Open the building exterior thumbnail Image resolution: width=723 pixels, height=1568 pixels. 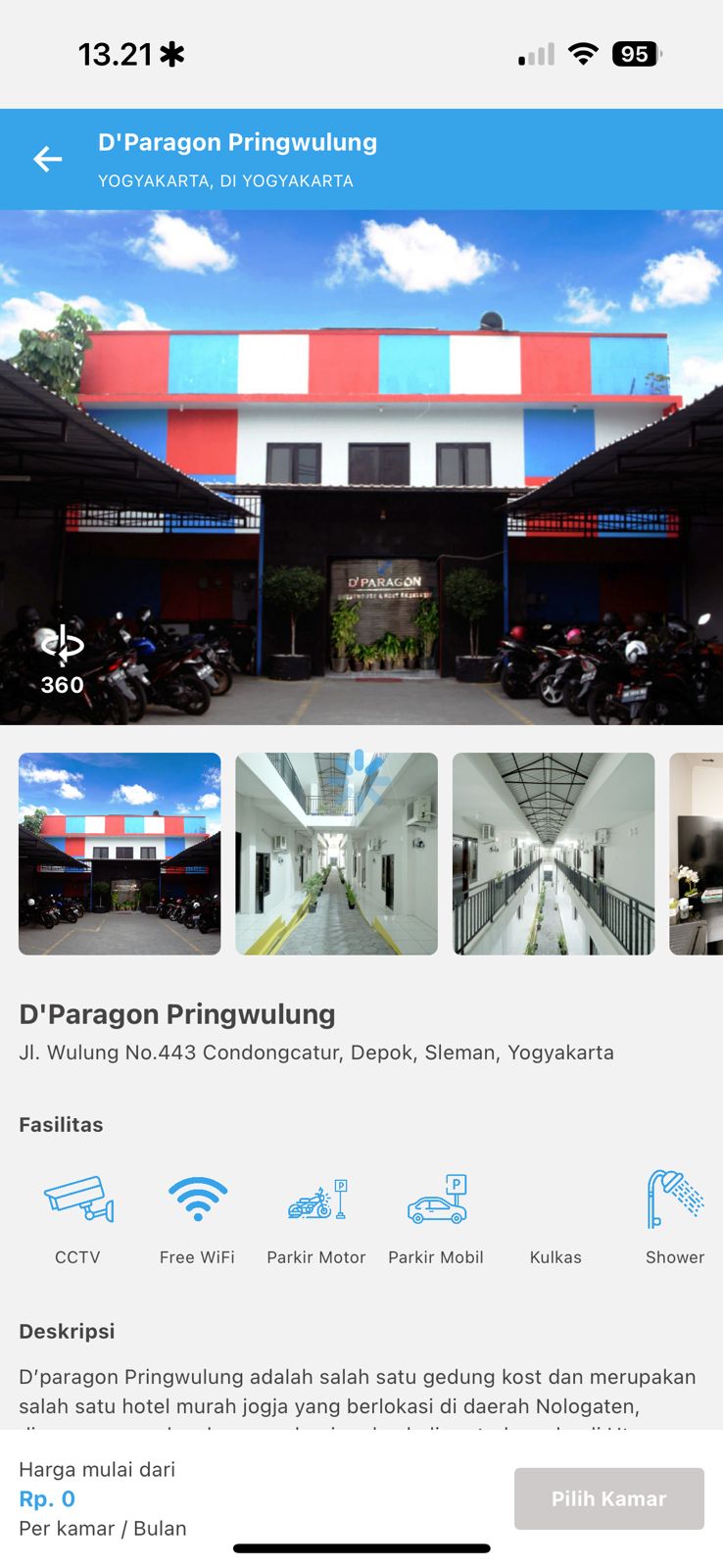tap(120, 854)
